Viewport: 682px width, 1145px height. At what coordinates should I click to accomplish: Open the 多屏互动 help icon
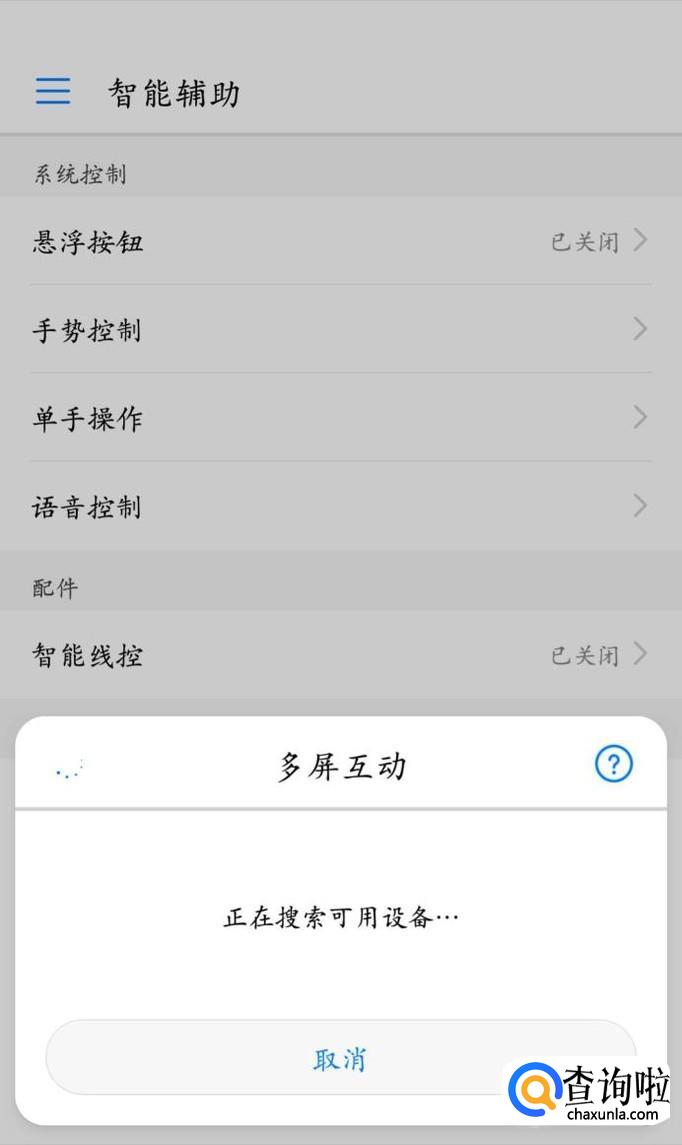613,765
